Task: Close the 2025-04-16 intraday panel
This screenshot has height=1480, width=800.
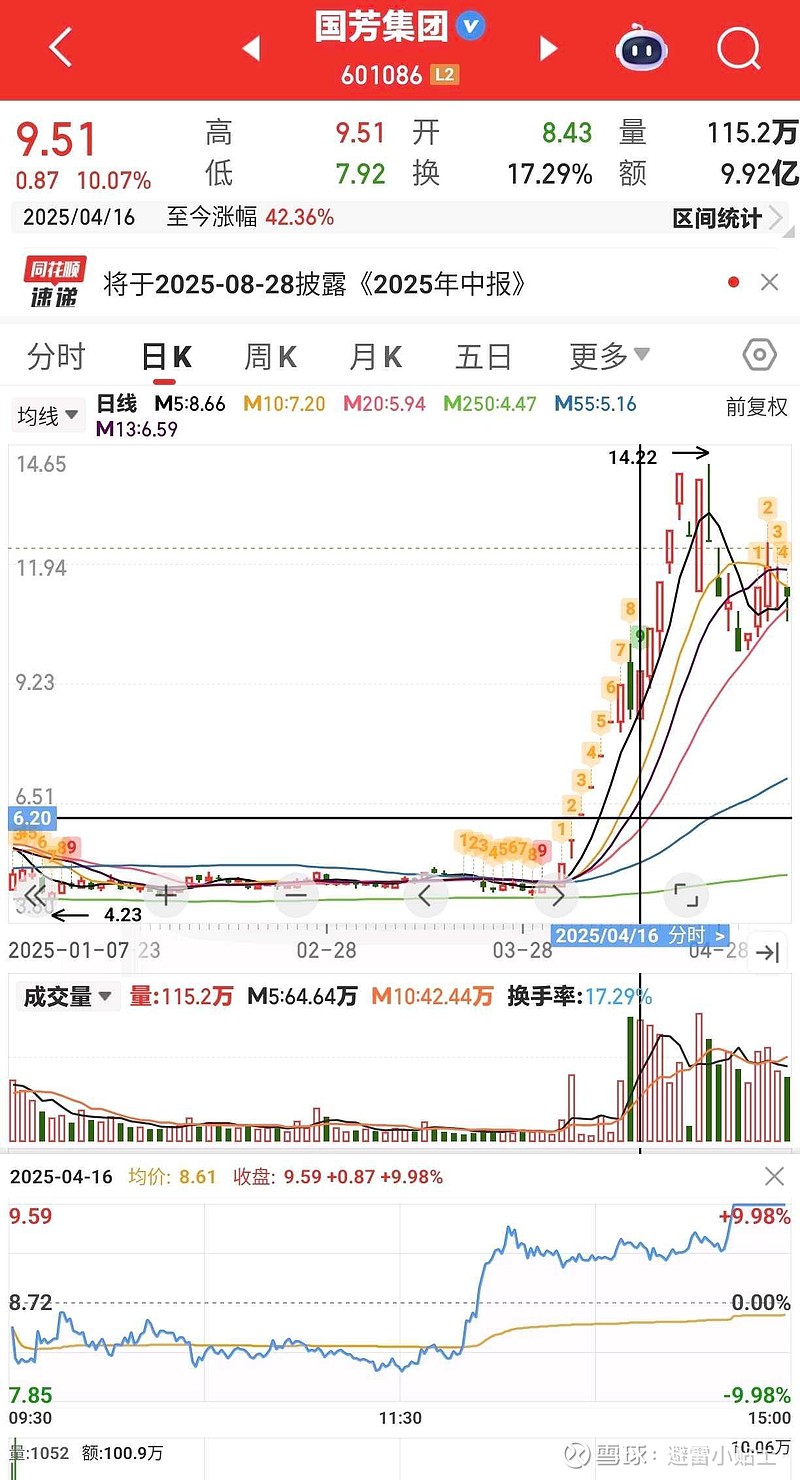Action: pos(774,1176)
